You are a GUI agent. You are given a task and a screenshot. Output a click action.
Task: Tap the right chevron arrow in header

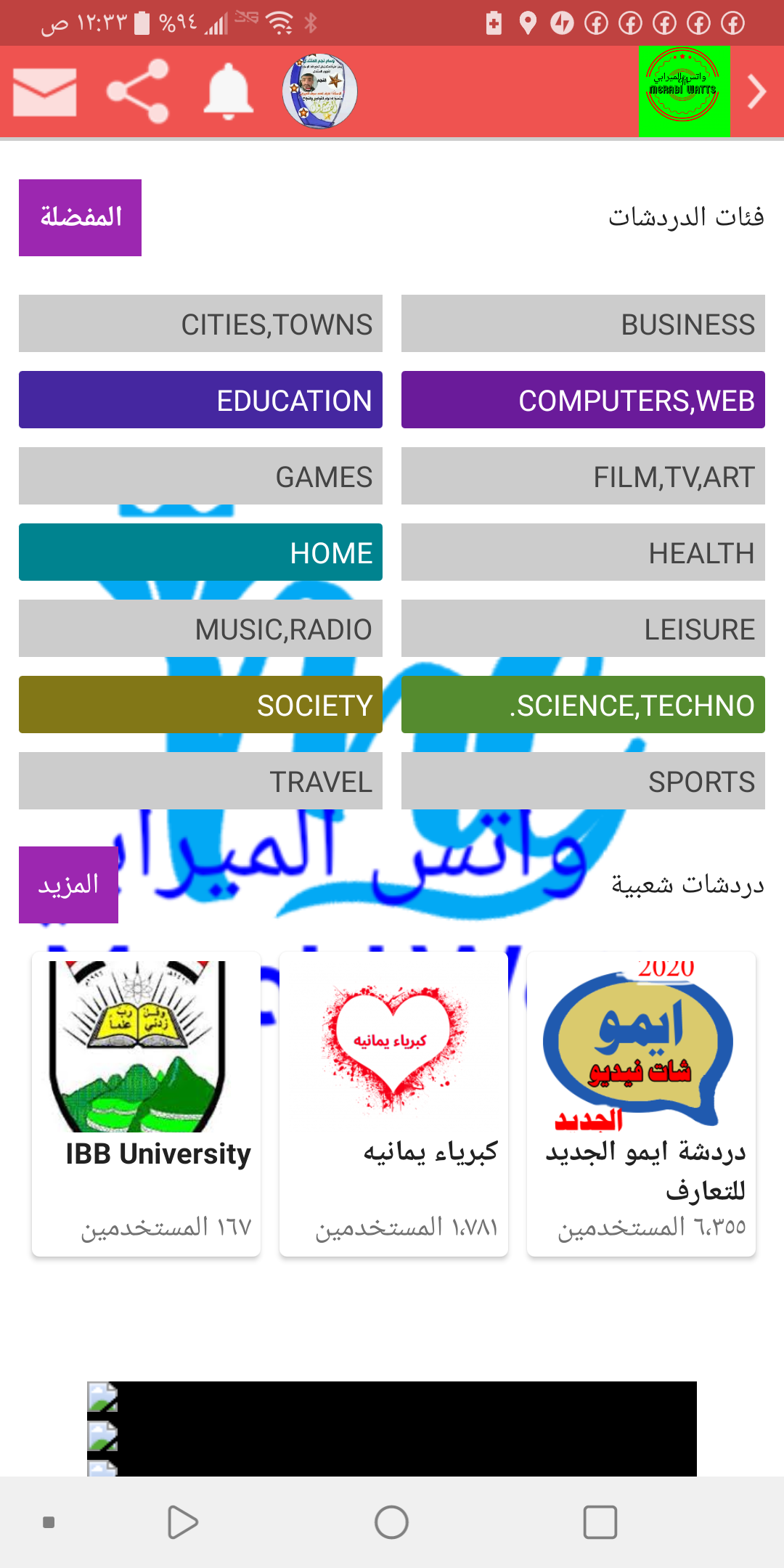[756, 91]
